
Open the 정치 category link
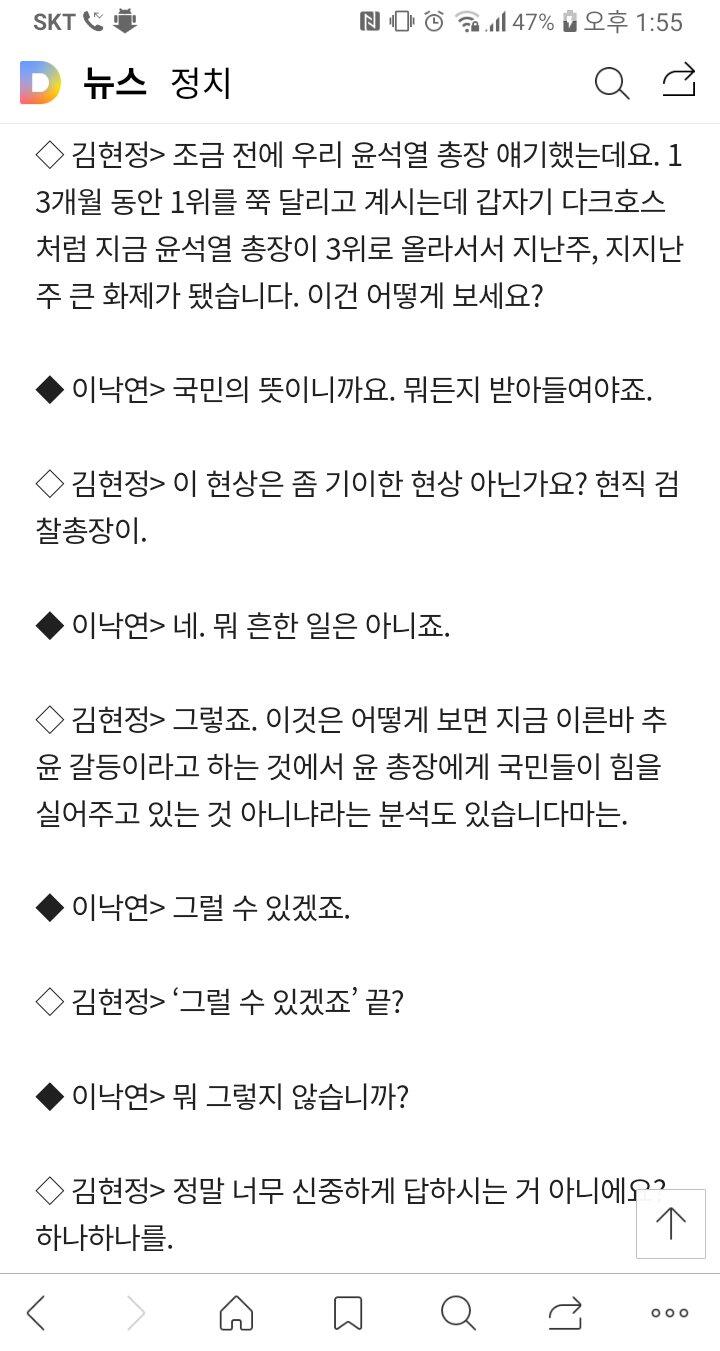tap(201, 83)
